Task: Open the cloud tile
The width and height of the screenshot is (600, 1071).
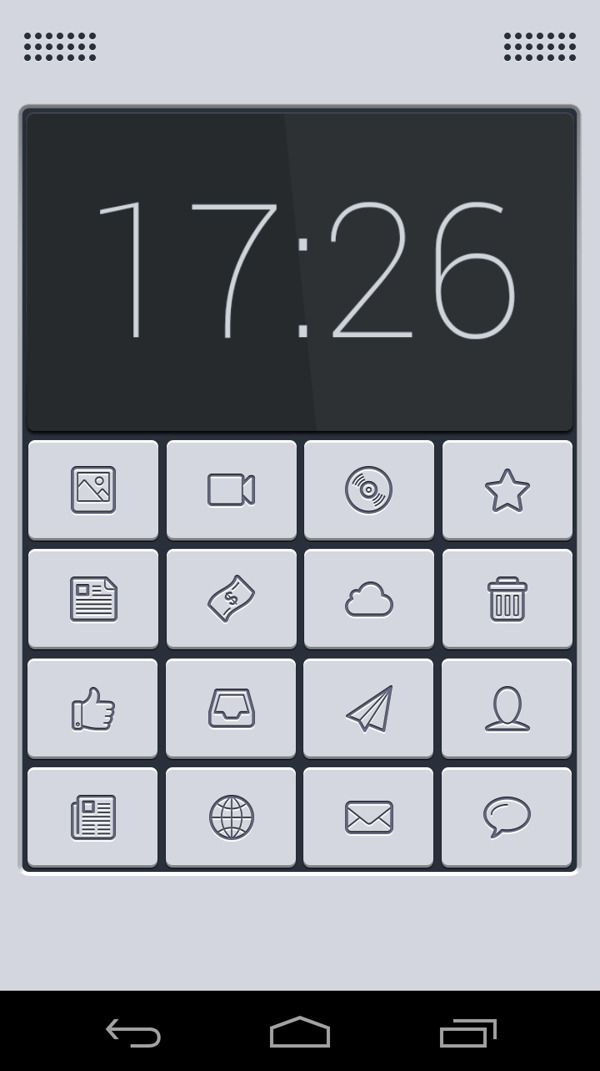Action: coord(369,599)
